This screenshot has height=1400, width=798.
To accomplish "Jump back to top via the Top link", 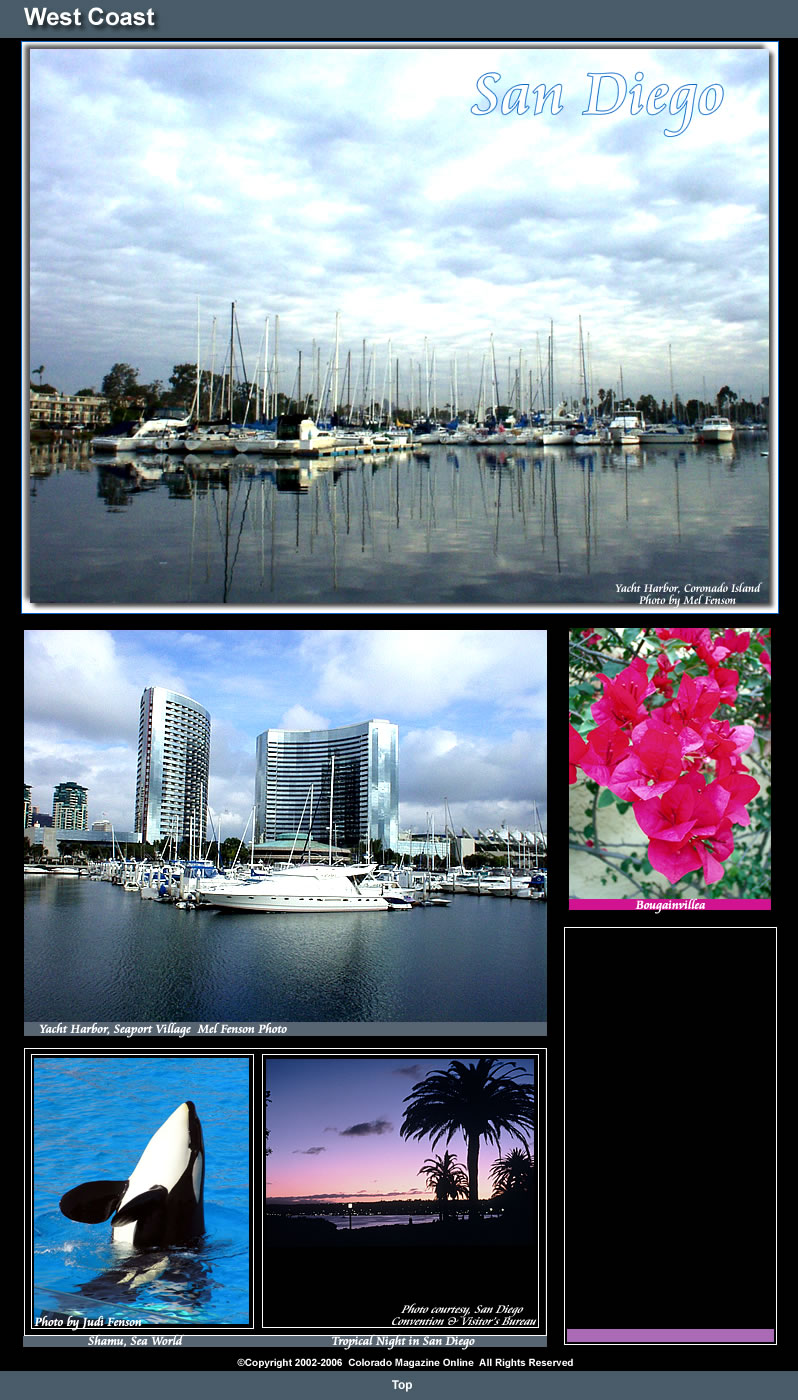I will [x=401, y=1385].
